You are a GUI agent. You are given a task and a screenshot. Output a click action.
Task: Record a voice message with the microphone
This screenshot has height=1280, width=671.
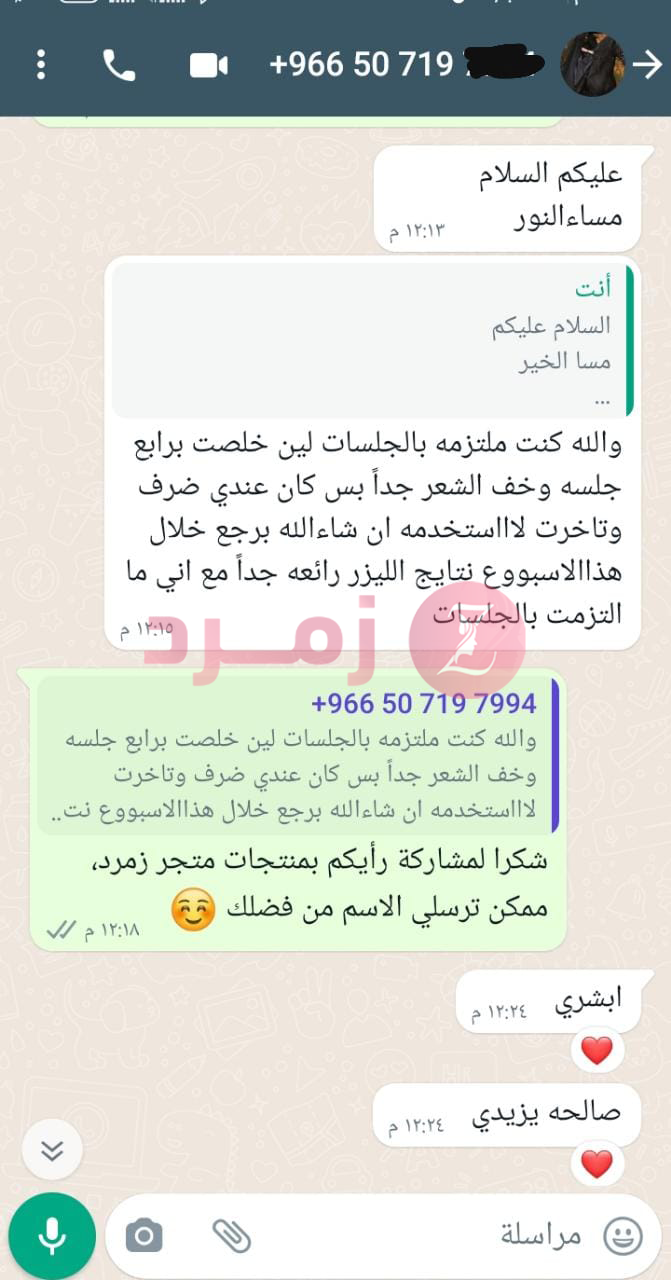(52, 1236)
